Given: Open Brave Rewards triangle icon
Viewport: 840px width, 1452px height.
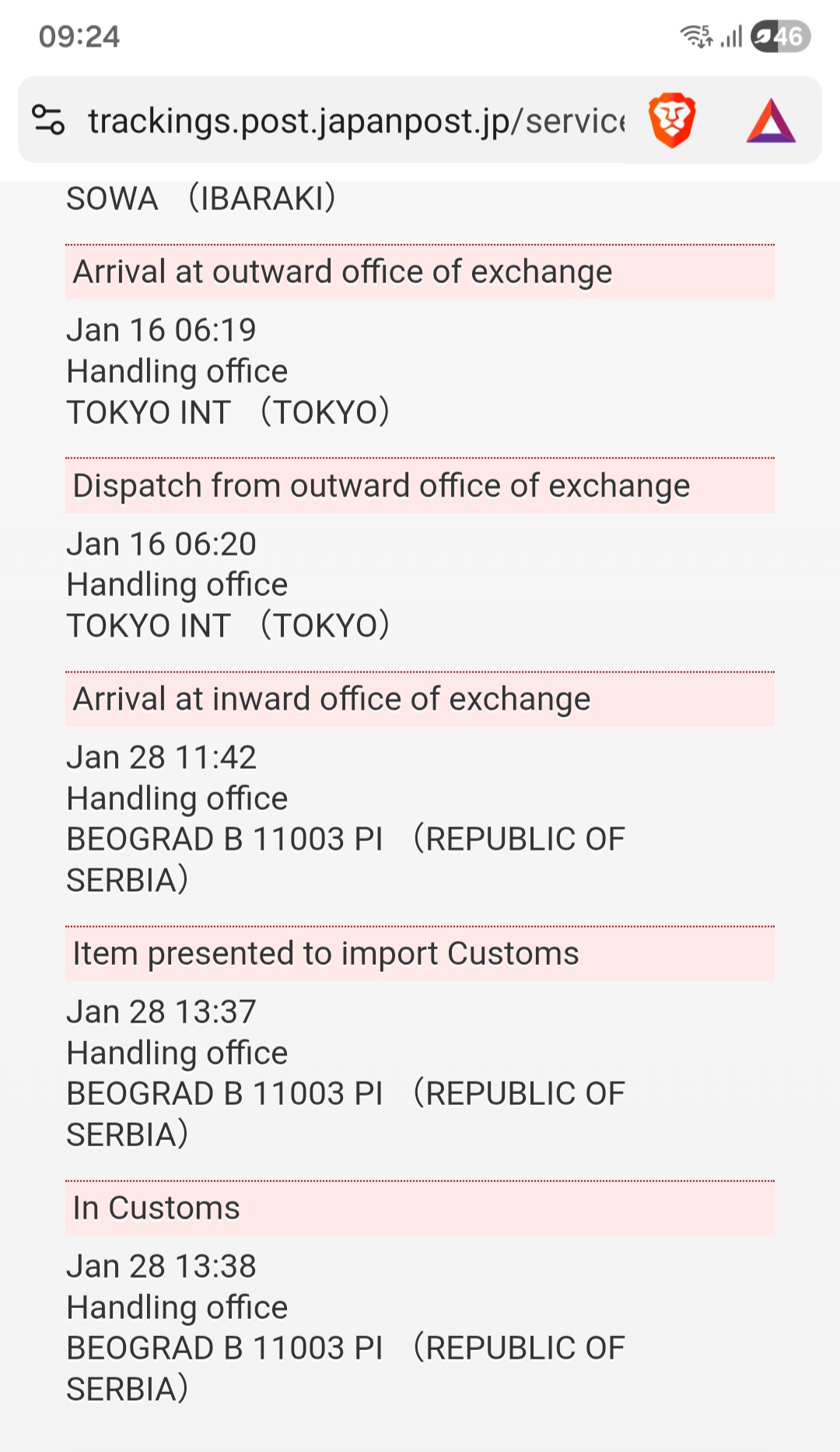Looking at the screenshot, I should 770,121.
